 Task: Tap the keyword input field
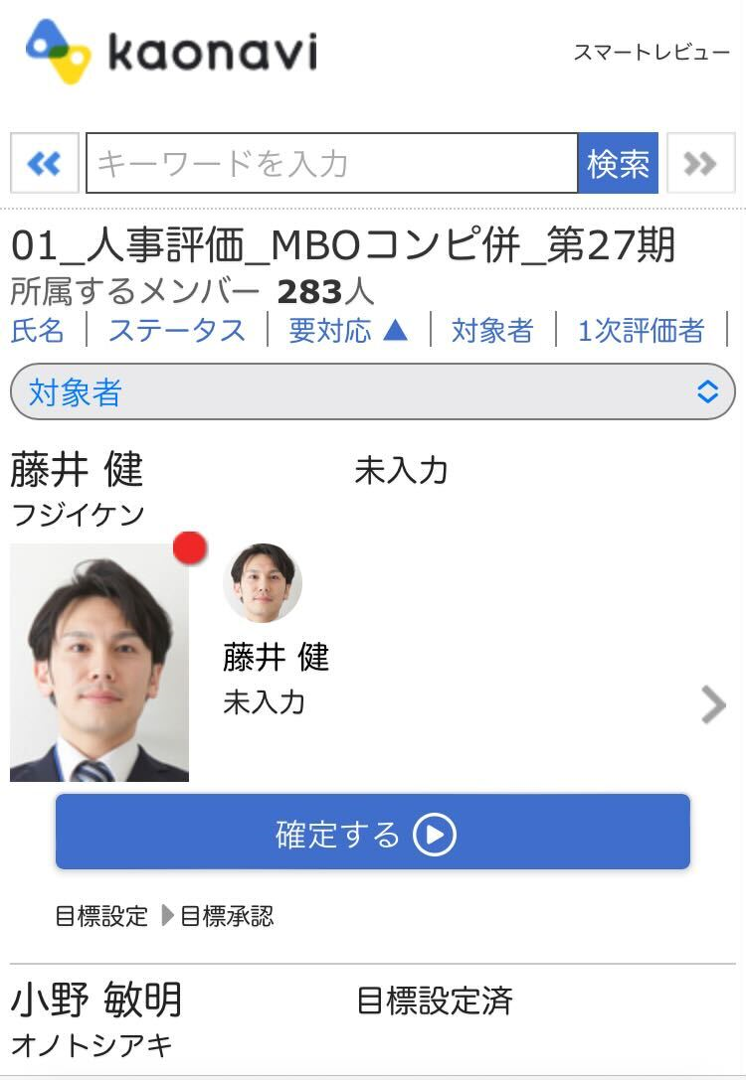331,163
